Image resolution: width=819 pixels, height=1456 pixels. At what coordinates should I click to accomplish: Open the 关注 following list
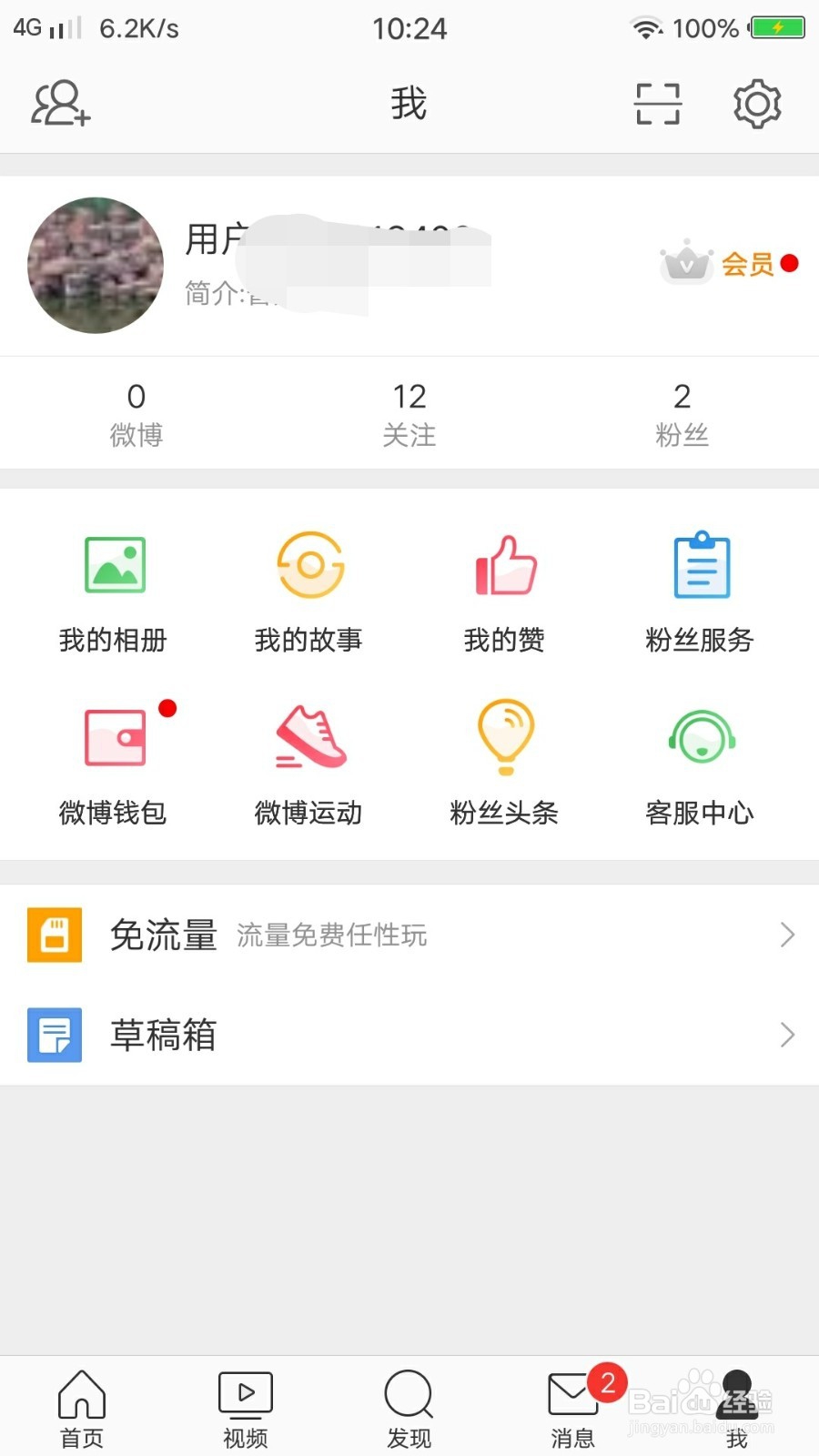pos(409,414)
